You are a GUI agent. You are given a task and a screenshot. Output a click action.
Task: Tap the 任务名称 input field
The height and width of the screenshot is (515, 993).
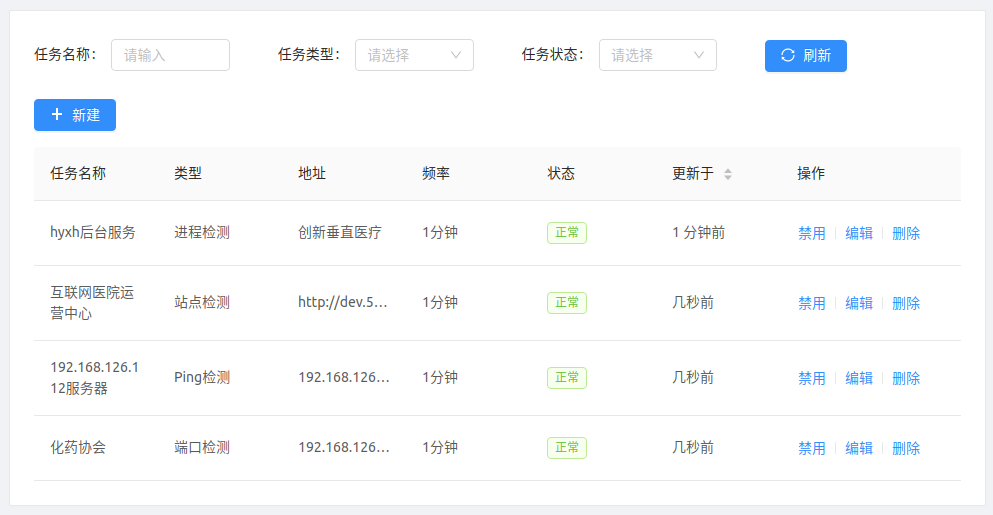[170, 55]
